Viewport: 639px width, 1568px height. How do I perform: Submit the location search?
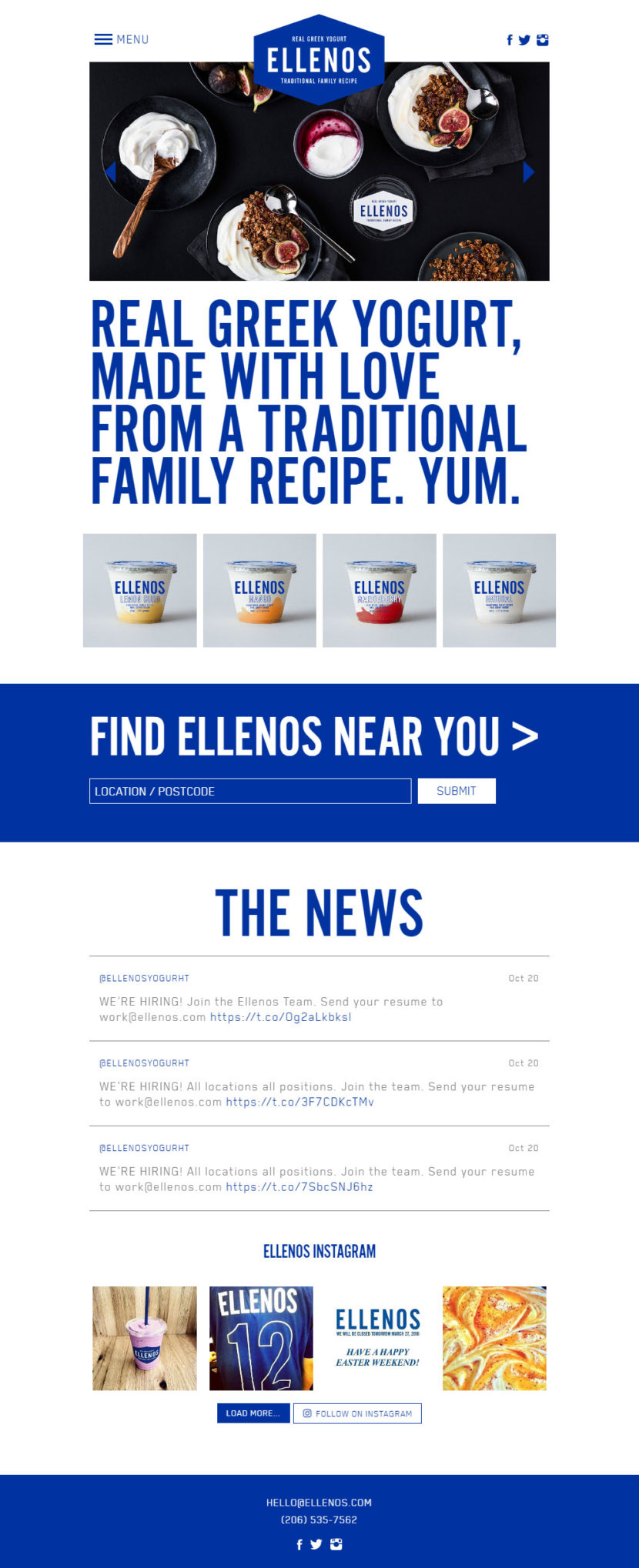click(457, 791)
